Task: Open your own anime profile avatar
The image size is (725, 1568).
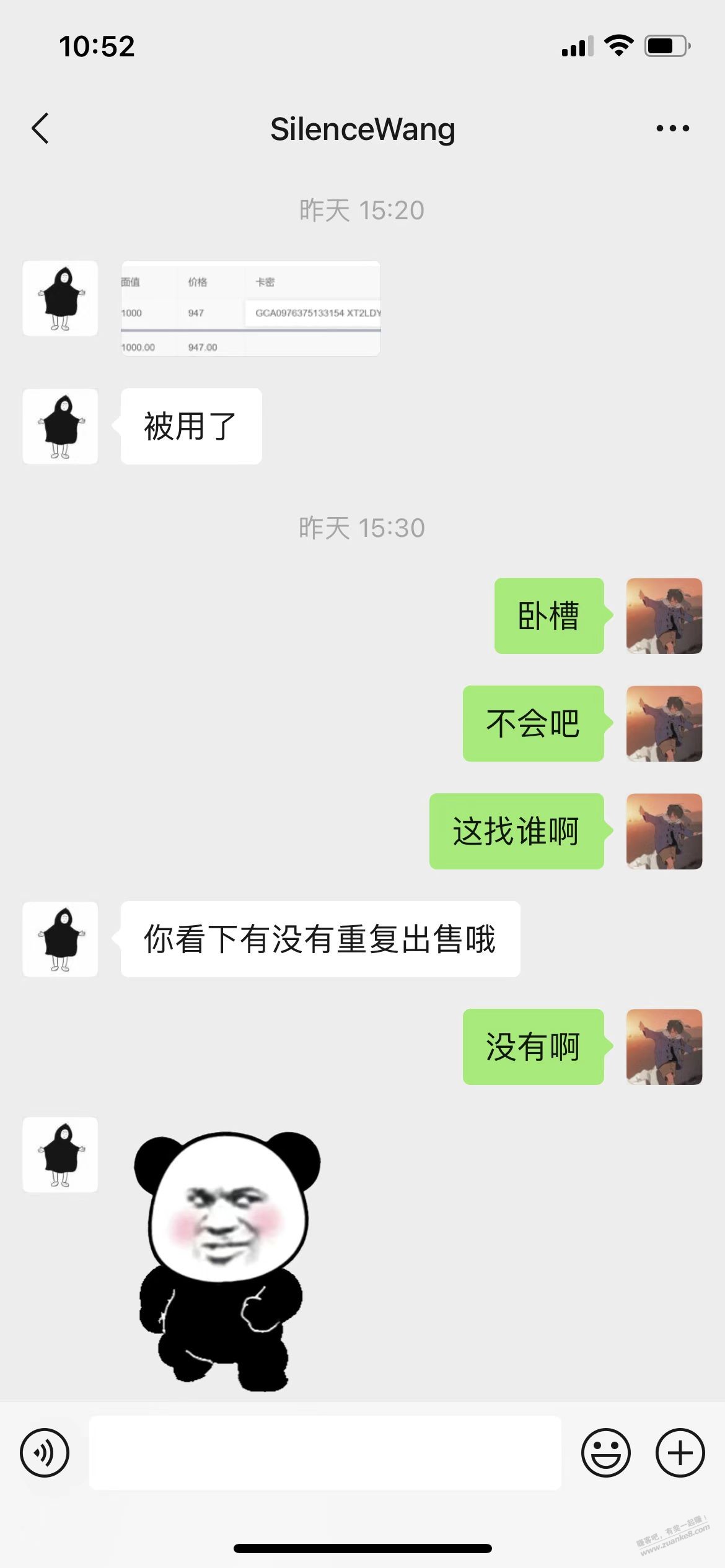Action: click(x=664, y=616)
